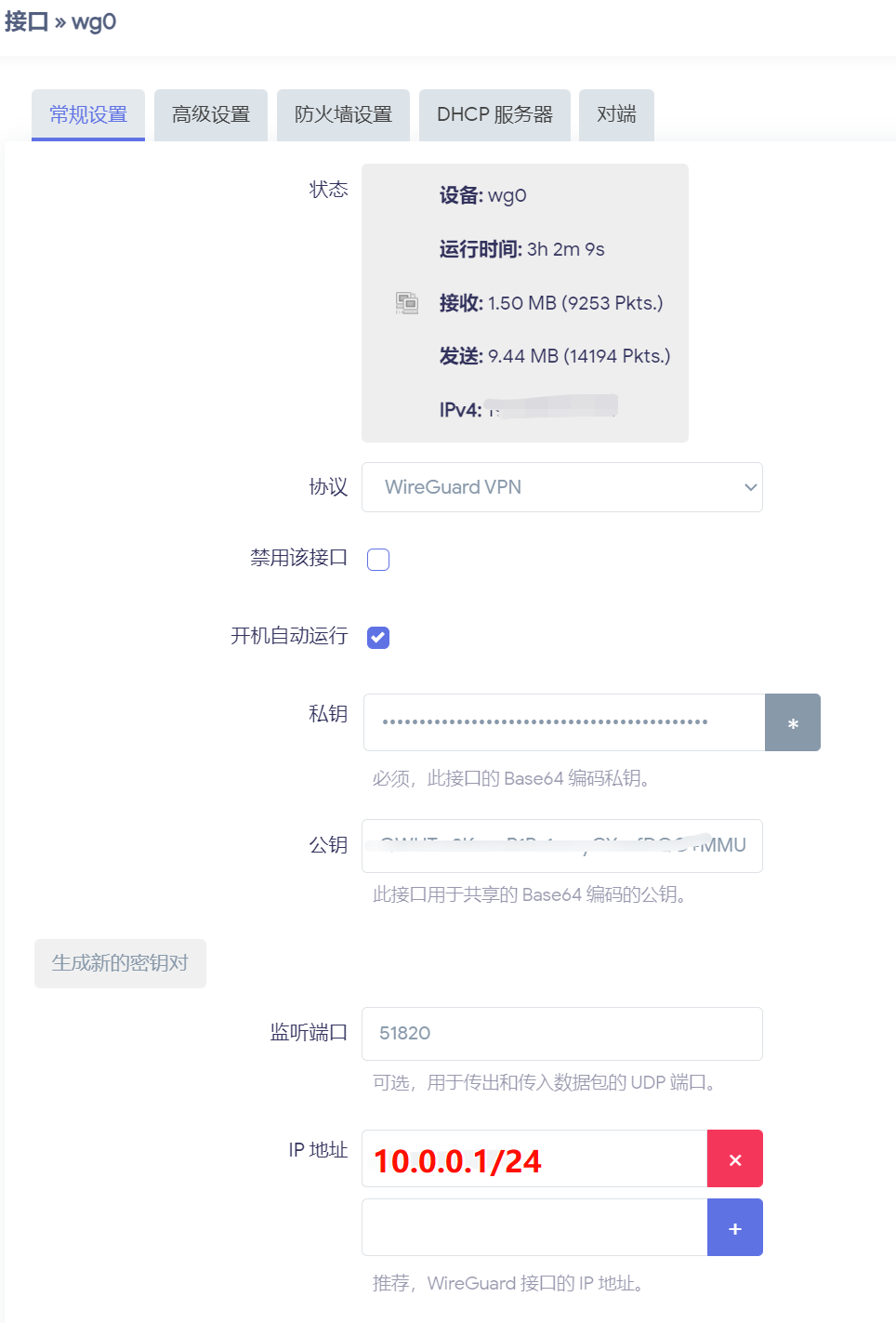Edit the IP address 10.0.0.1/24 field
Screen dimensions: 896x1323
tap(534, 1159)
